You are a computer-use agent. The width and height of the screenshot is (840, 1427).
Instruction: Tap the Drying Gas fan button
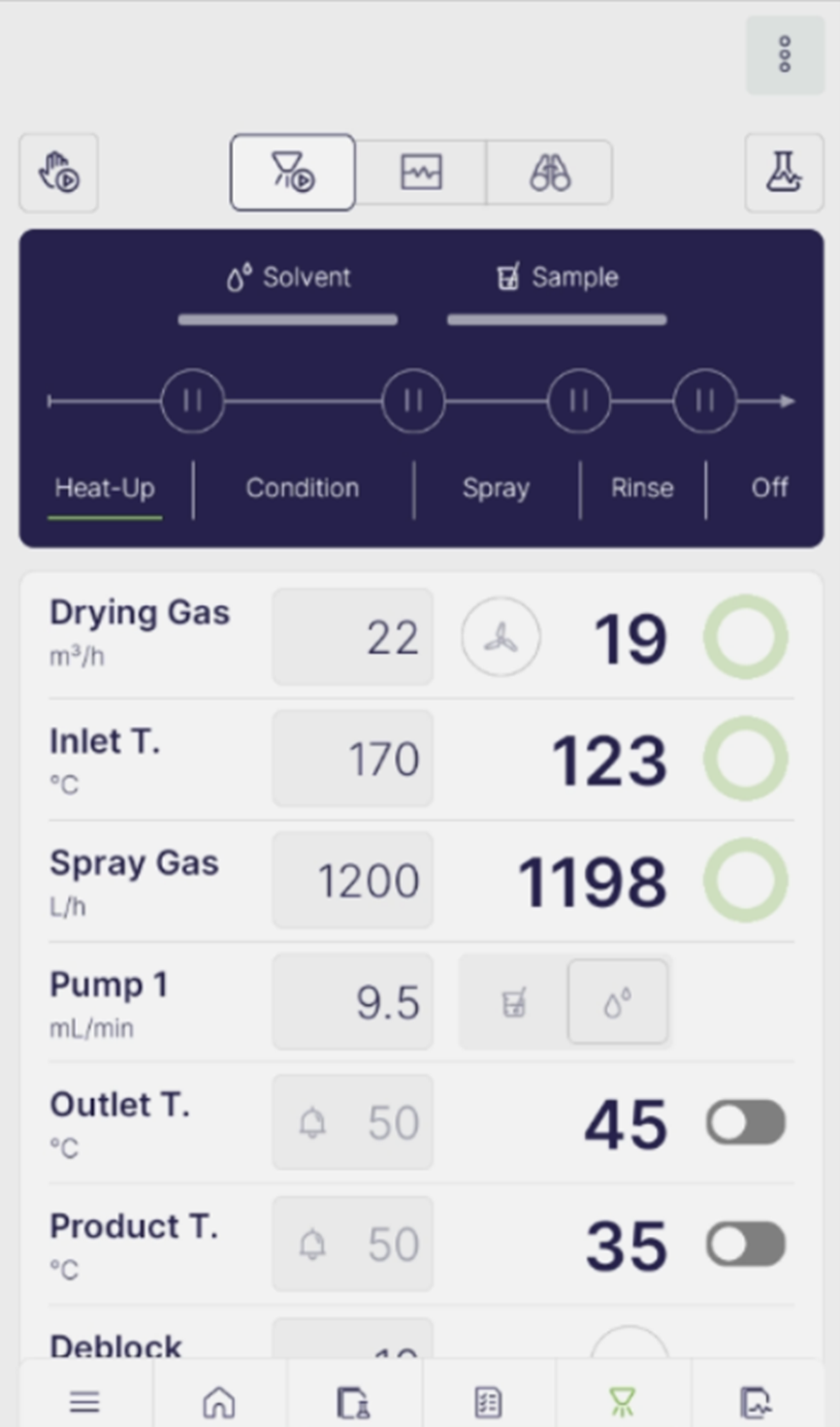(501, 637)
